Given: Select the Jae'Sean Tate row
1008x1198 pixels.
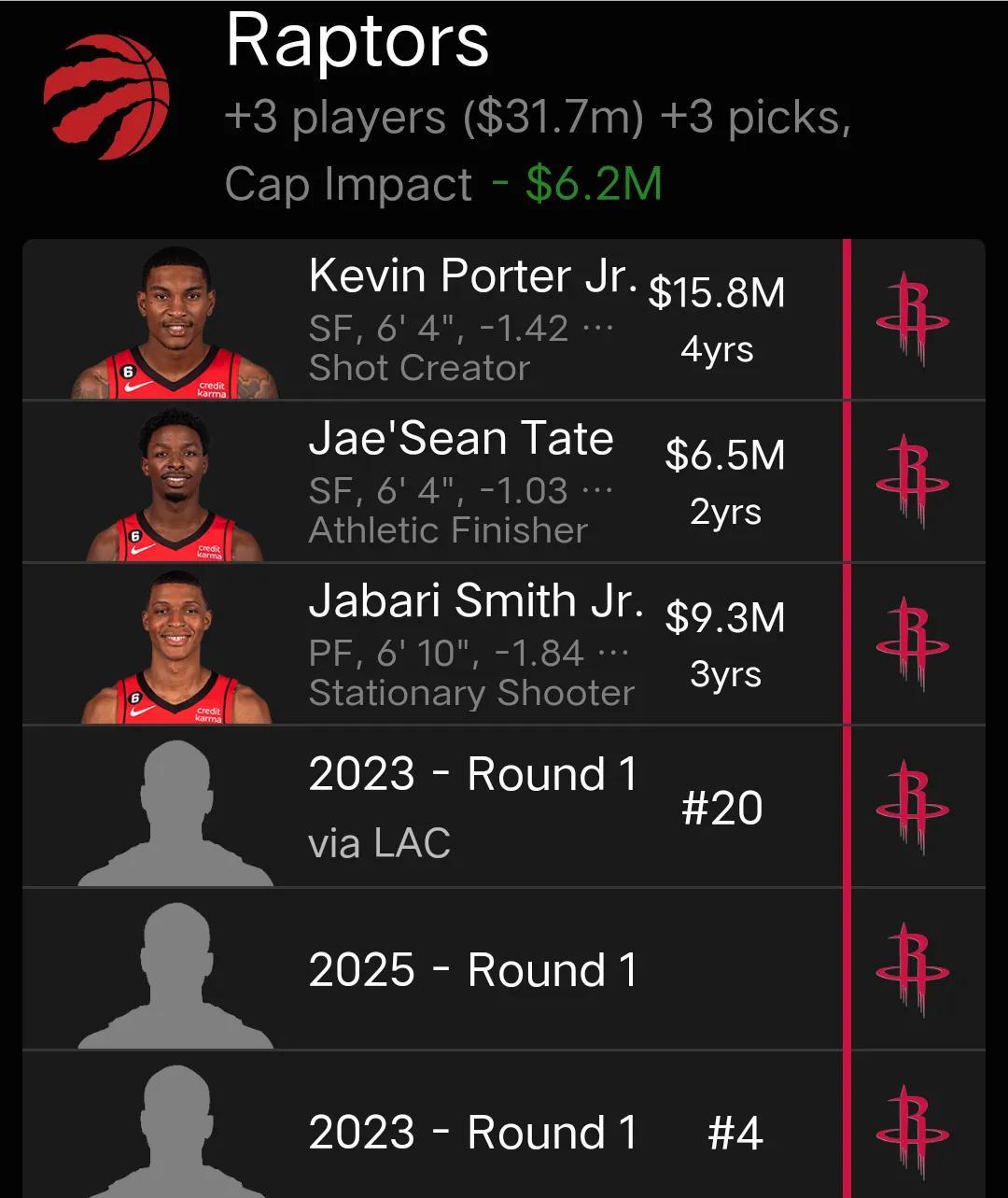Looking at the screenshot, I should tap(461, 482).
